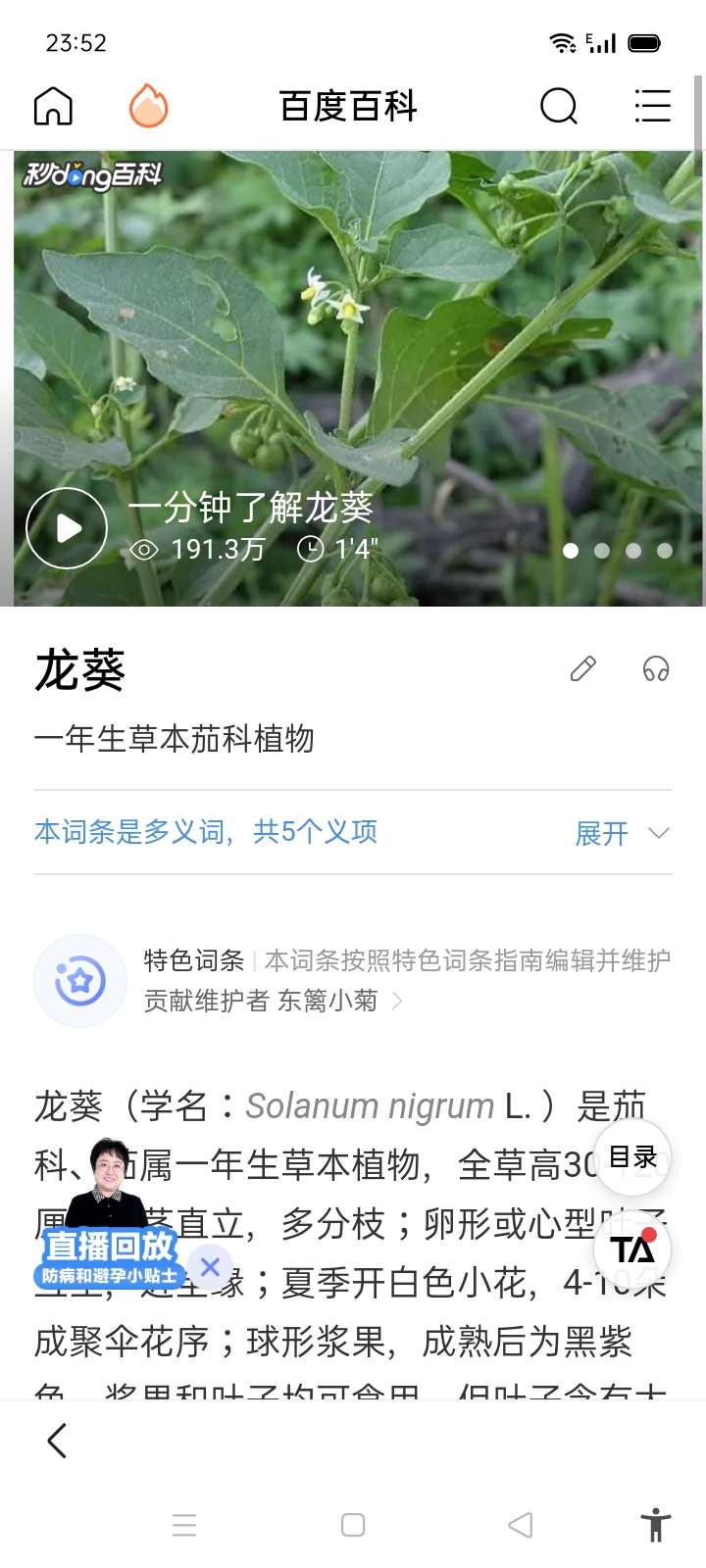The image size is (706, 1568).
Task: Expand the 5个义项 disambiguation list
Action: click(x=622, y=834)
